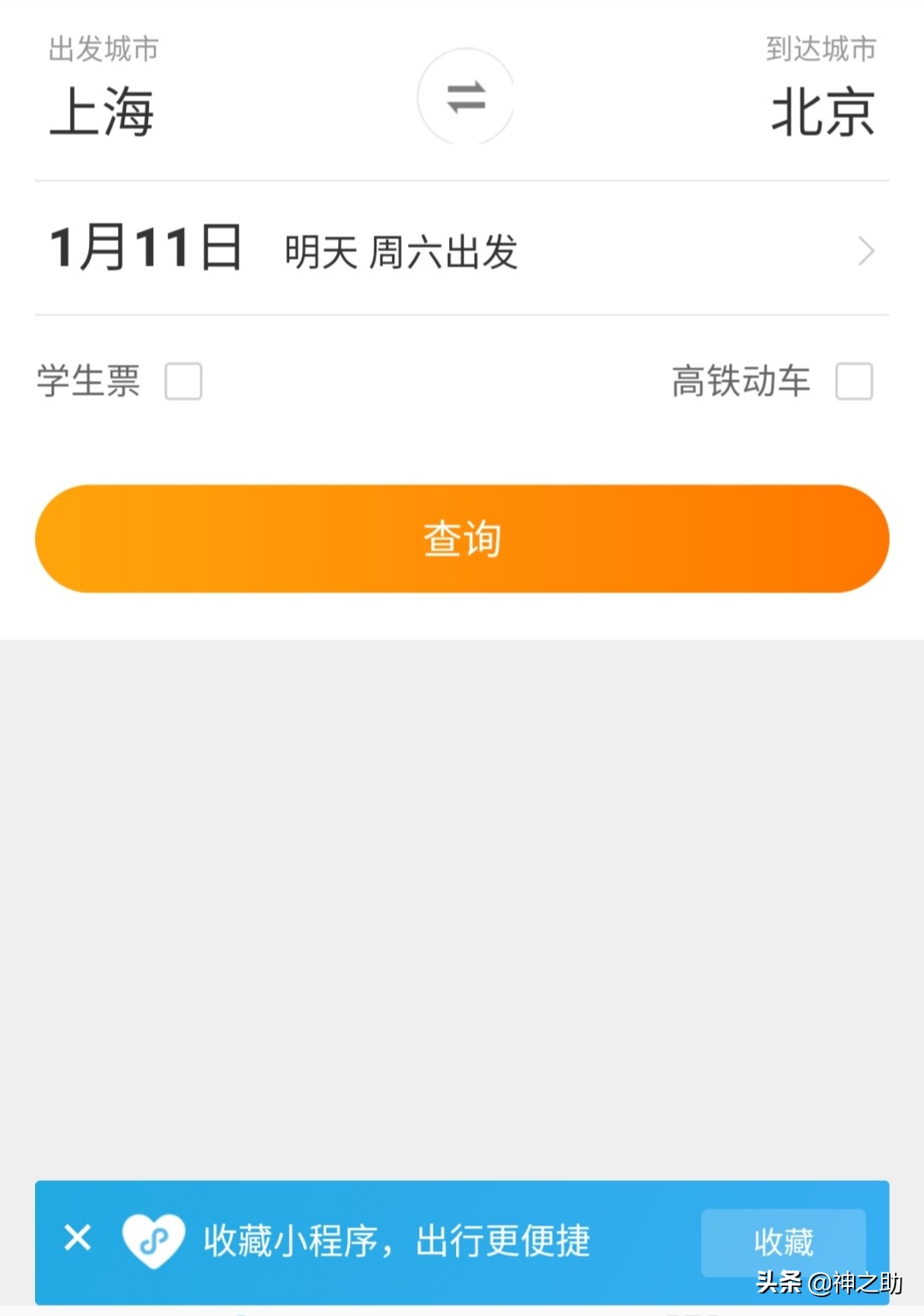
Task: Check the 学生票 checkbox
Action: pos(184,381)
